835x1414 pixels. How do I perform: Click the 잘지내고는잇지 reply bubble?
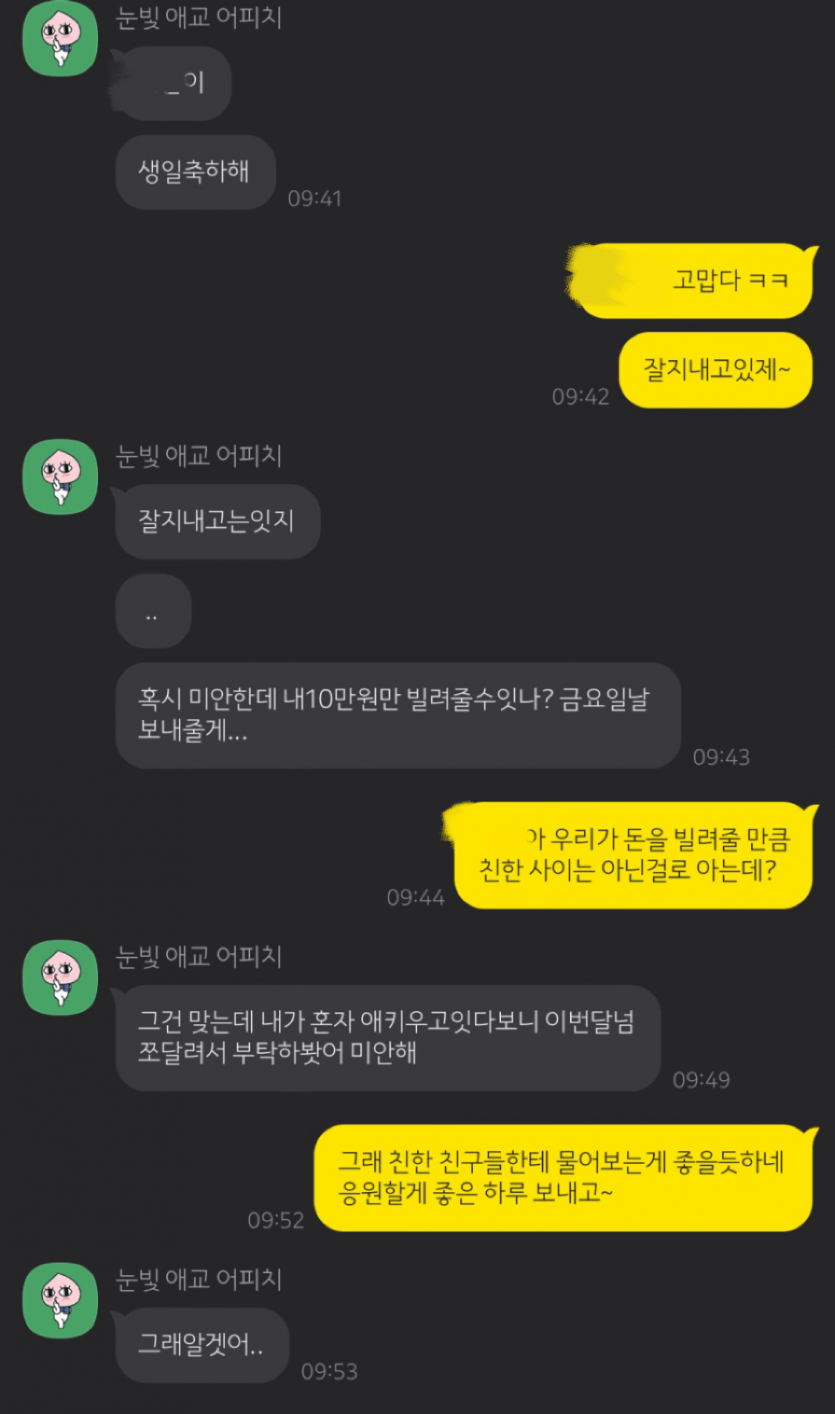click(217, 521)
